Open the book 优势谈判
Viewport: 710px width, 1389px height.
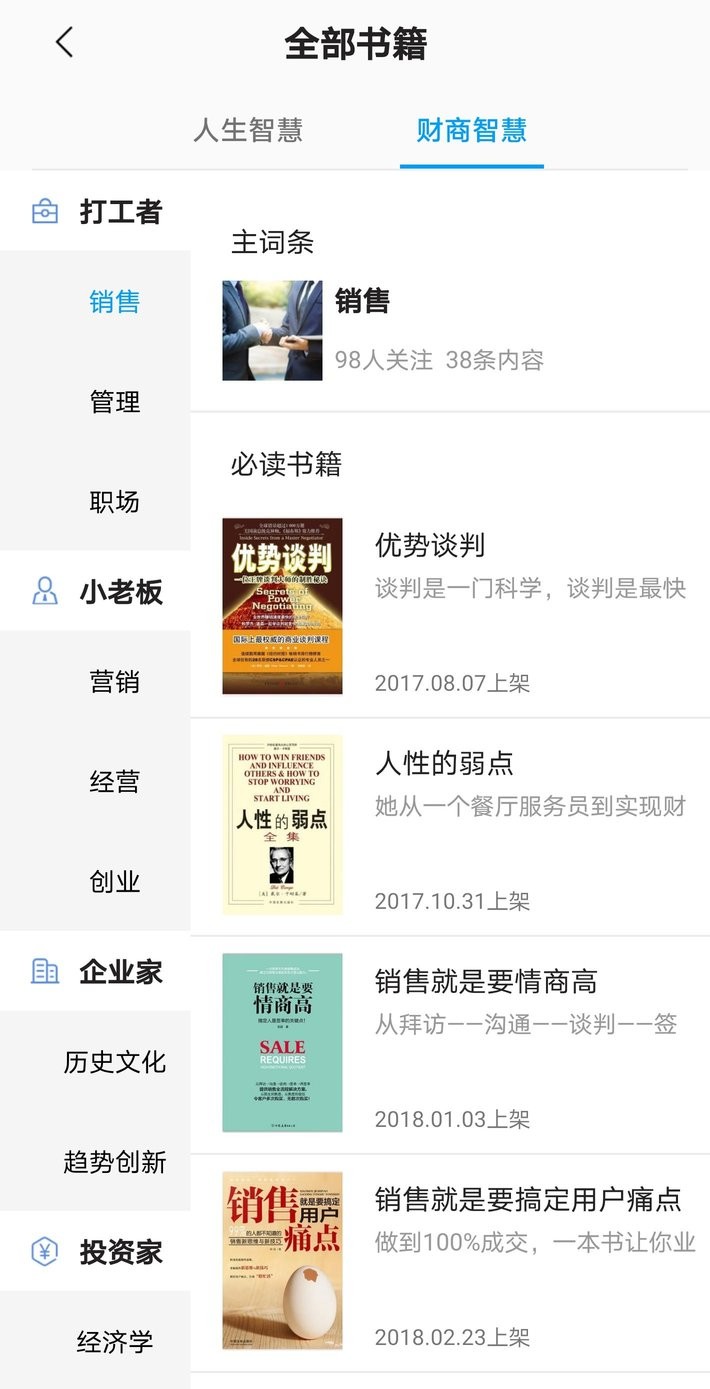pos(450,606)
